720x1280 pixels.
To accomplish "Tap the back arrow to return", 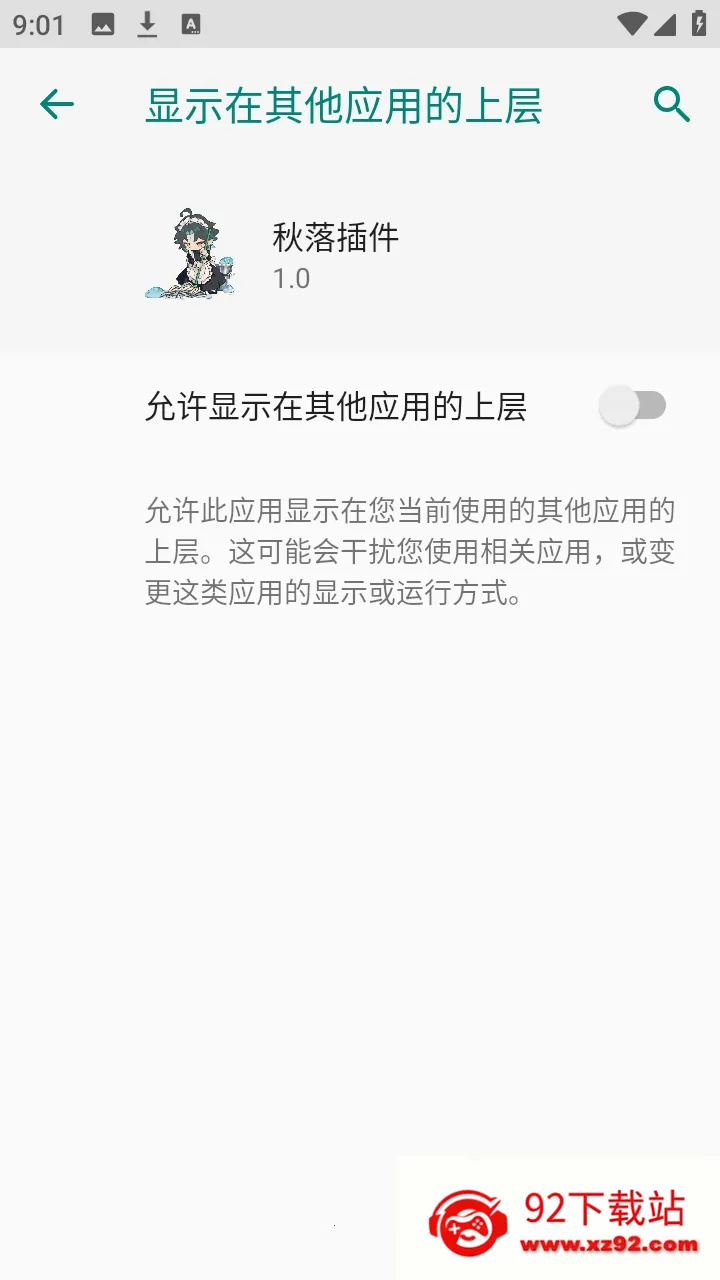I will tap(56, 104).
